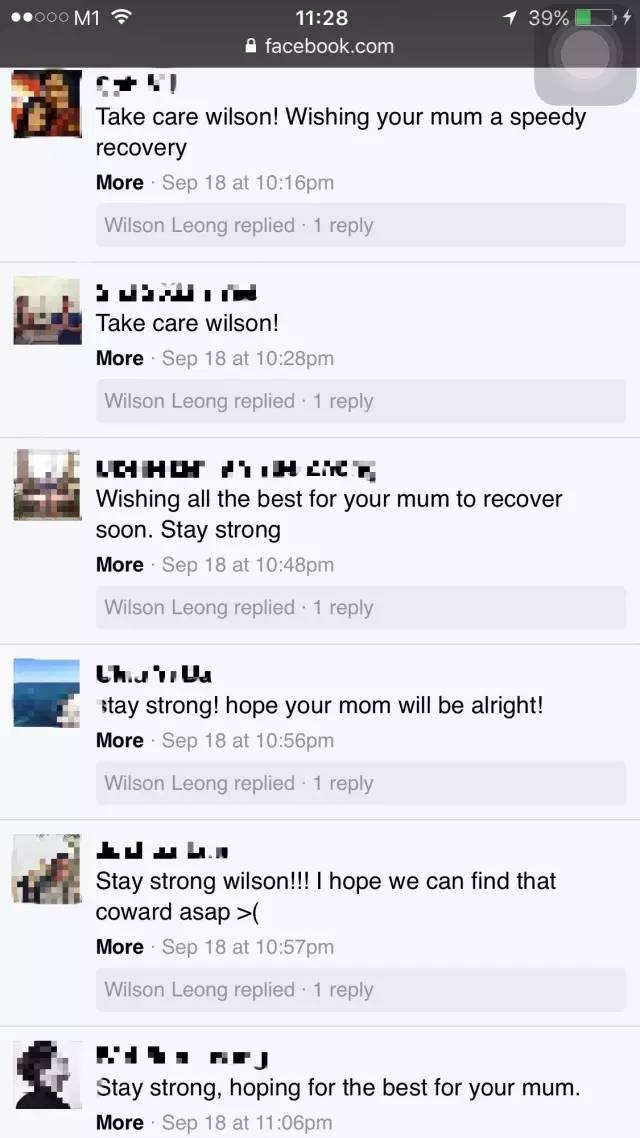
Task: Tap More under the 10:16pm comment
Action: click(x=120, y=183)
